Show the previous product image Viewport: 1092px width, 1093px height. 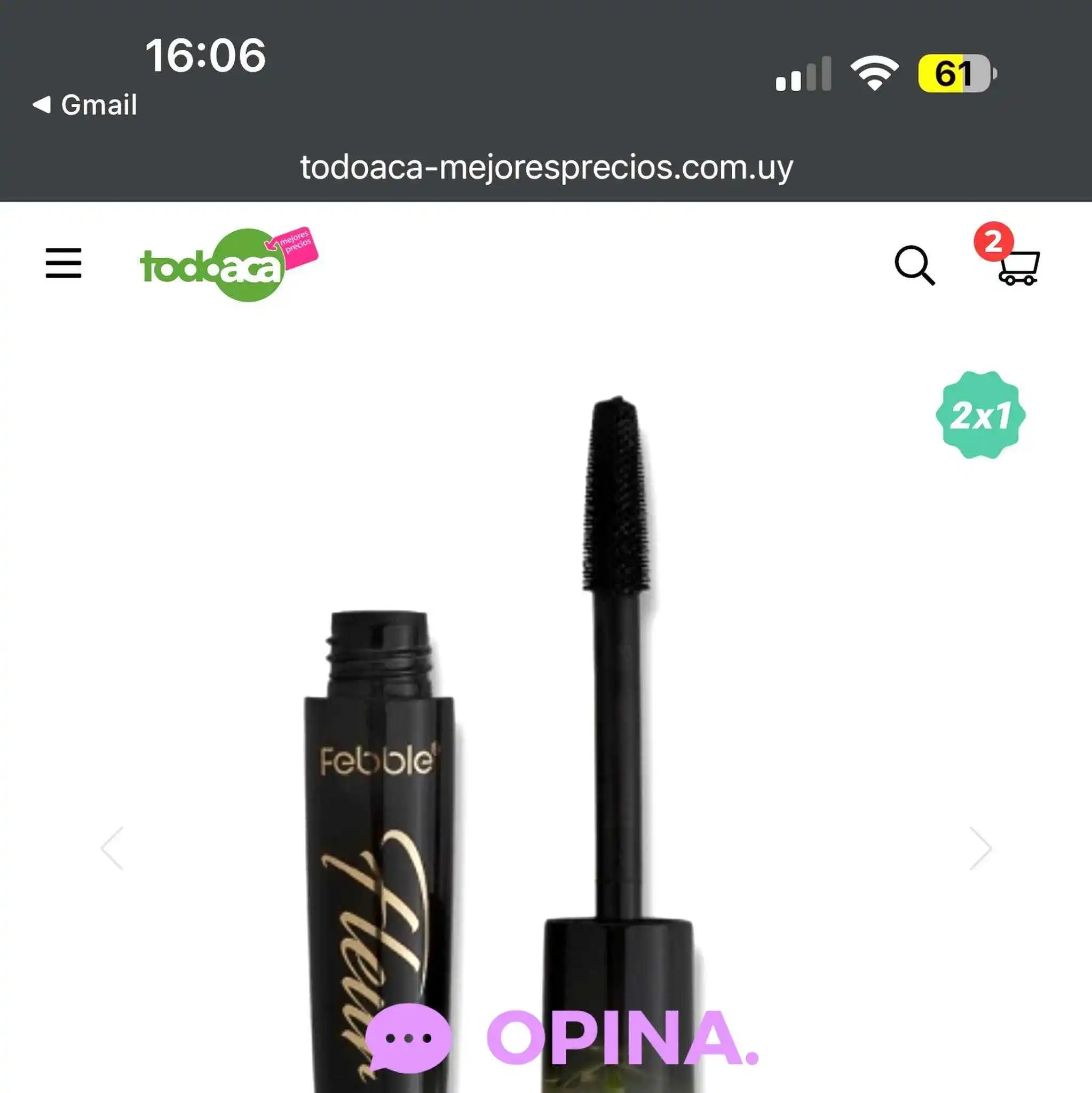[x=112, y=848]
